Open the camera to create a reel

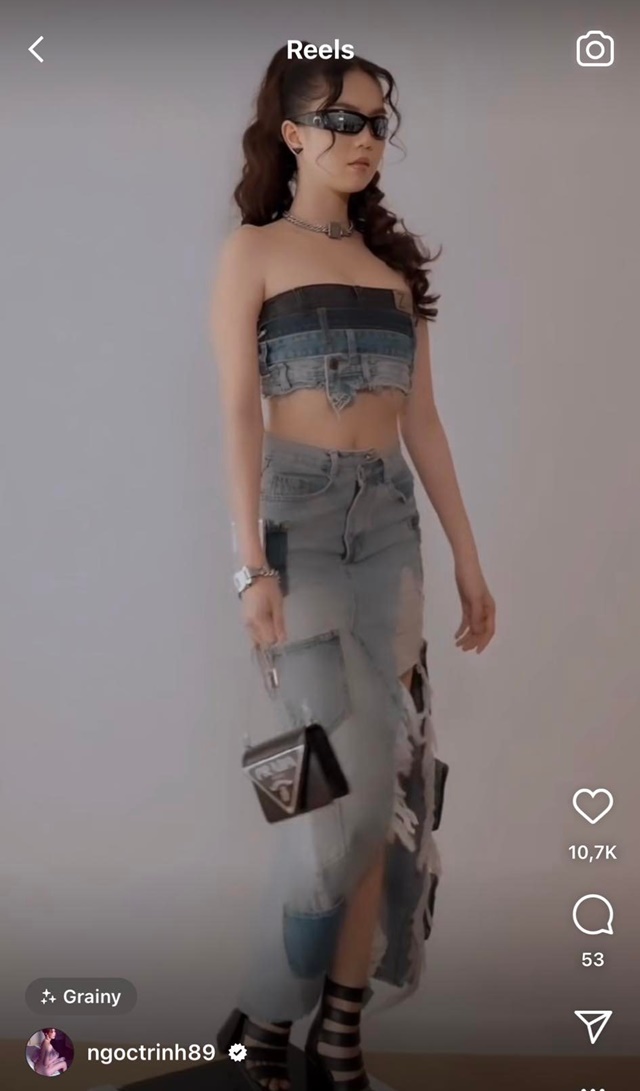[595, 49]
